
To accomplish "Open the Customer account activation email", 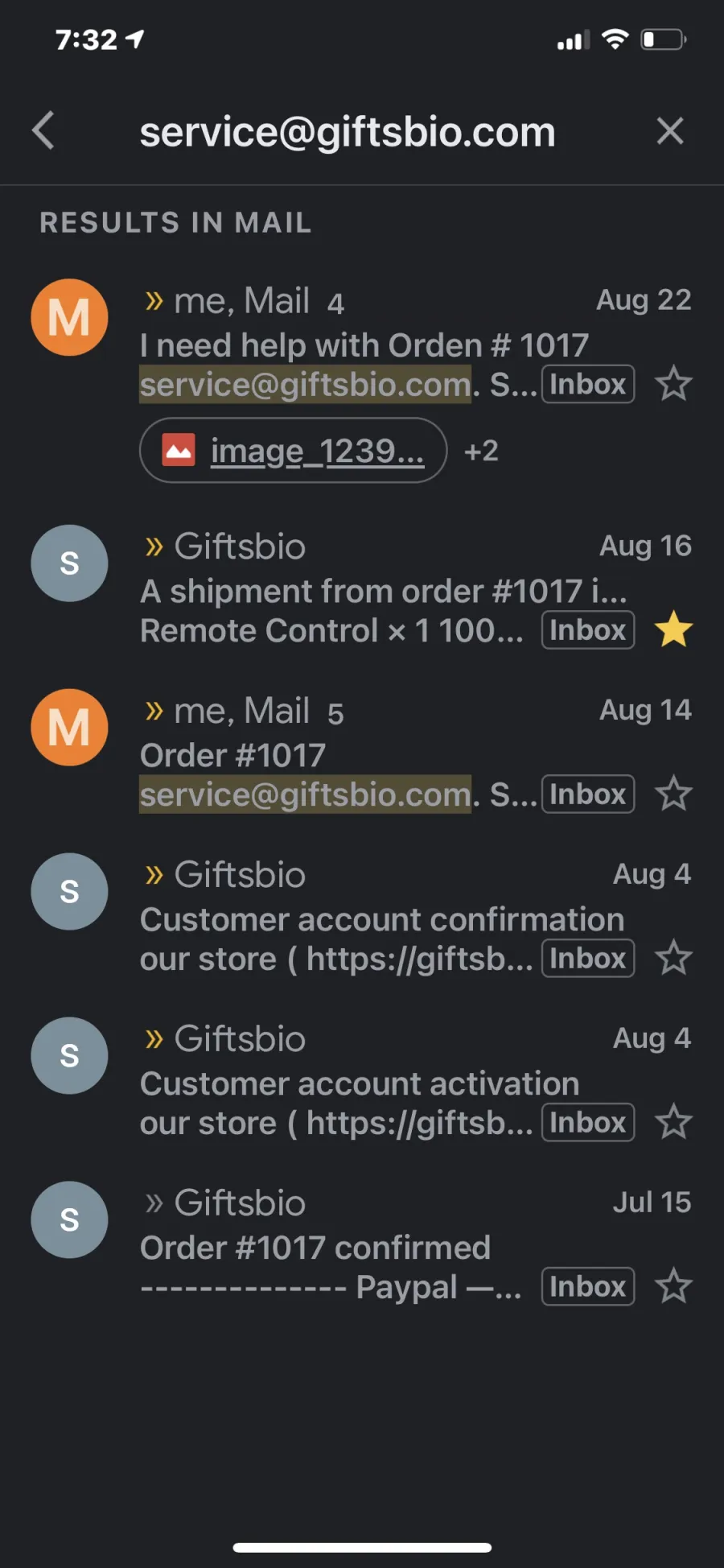I will (x=362, y=1083).
